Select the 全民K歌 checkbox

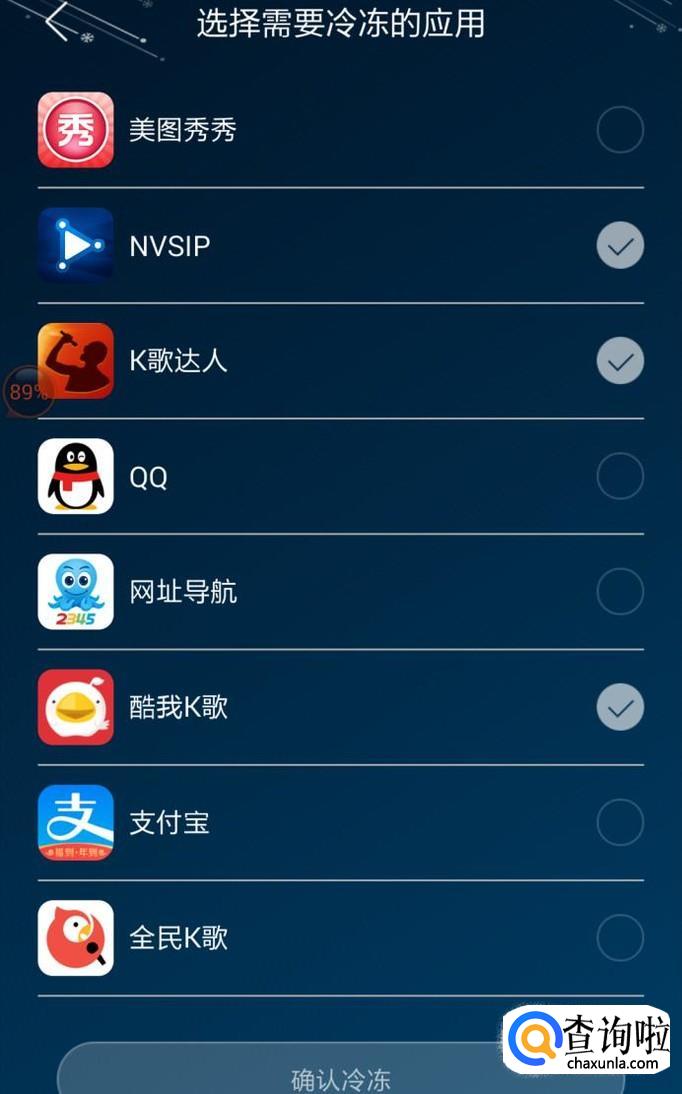(620, 938)
